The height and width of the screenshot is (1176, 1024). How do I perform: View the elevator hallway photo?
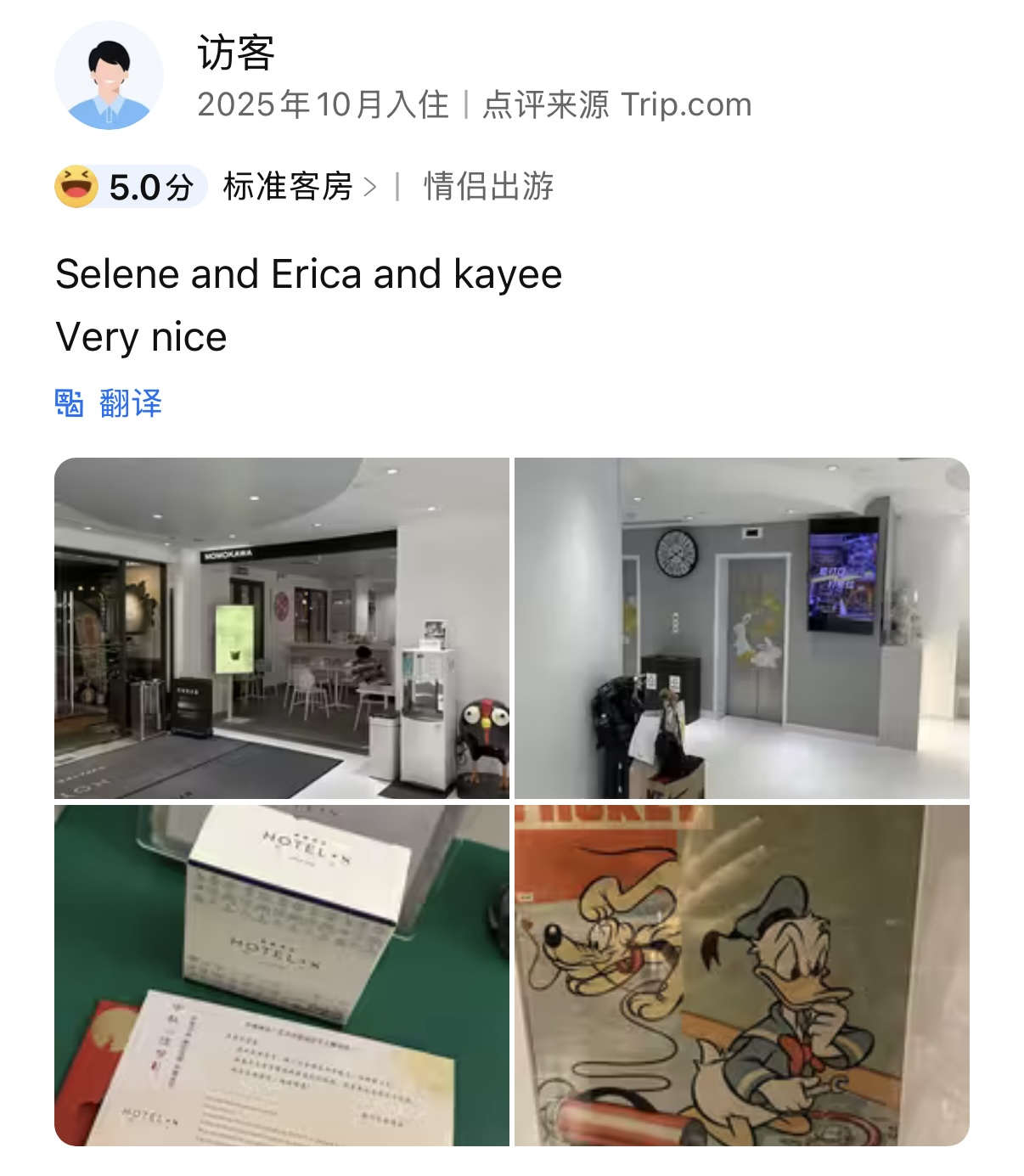click(x=741, y=628)
